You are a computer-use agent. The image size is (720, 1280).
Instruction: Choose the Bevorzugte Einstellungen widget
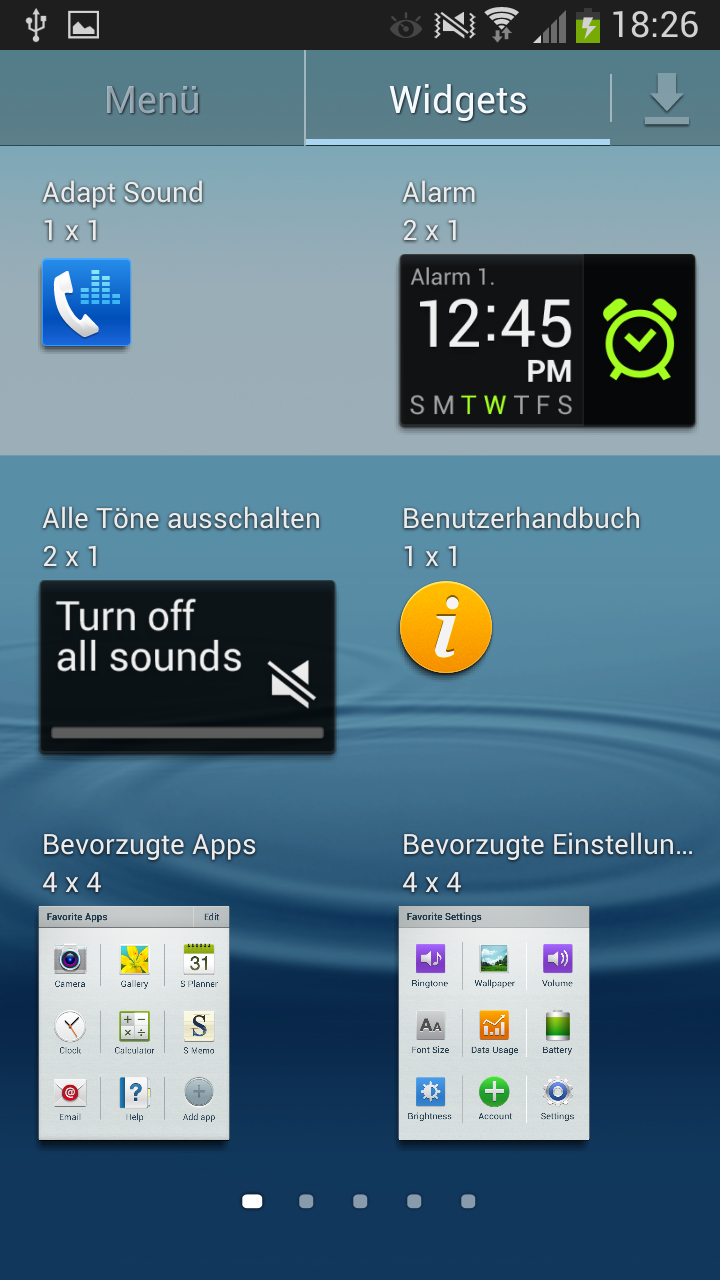point(494,1023)
